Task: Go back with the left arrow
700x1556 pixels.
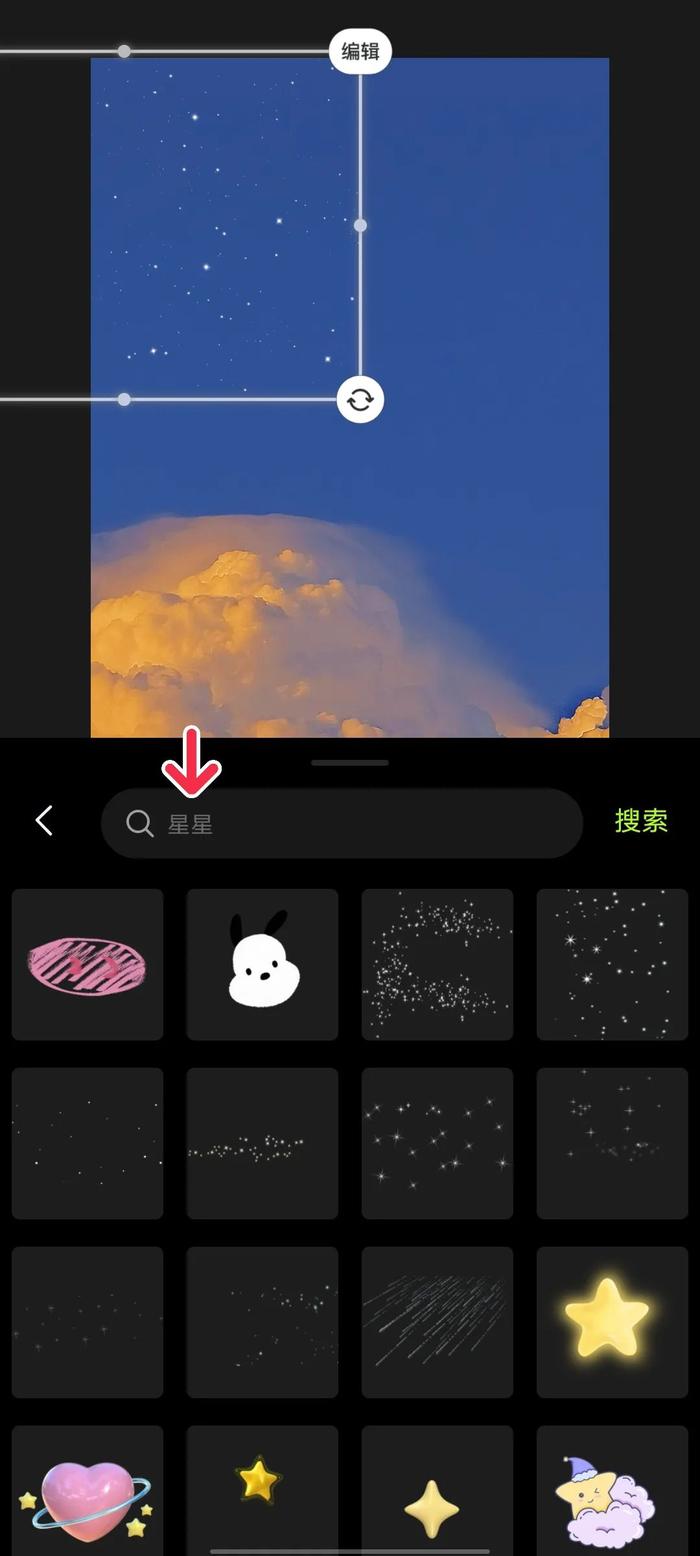Action: (x=44, y=822)
